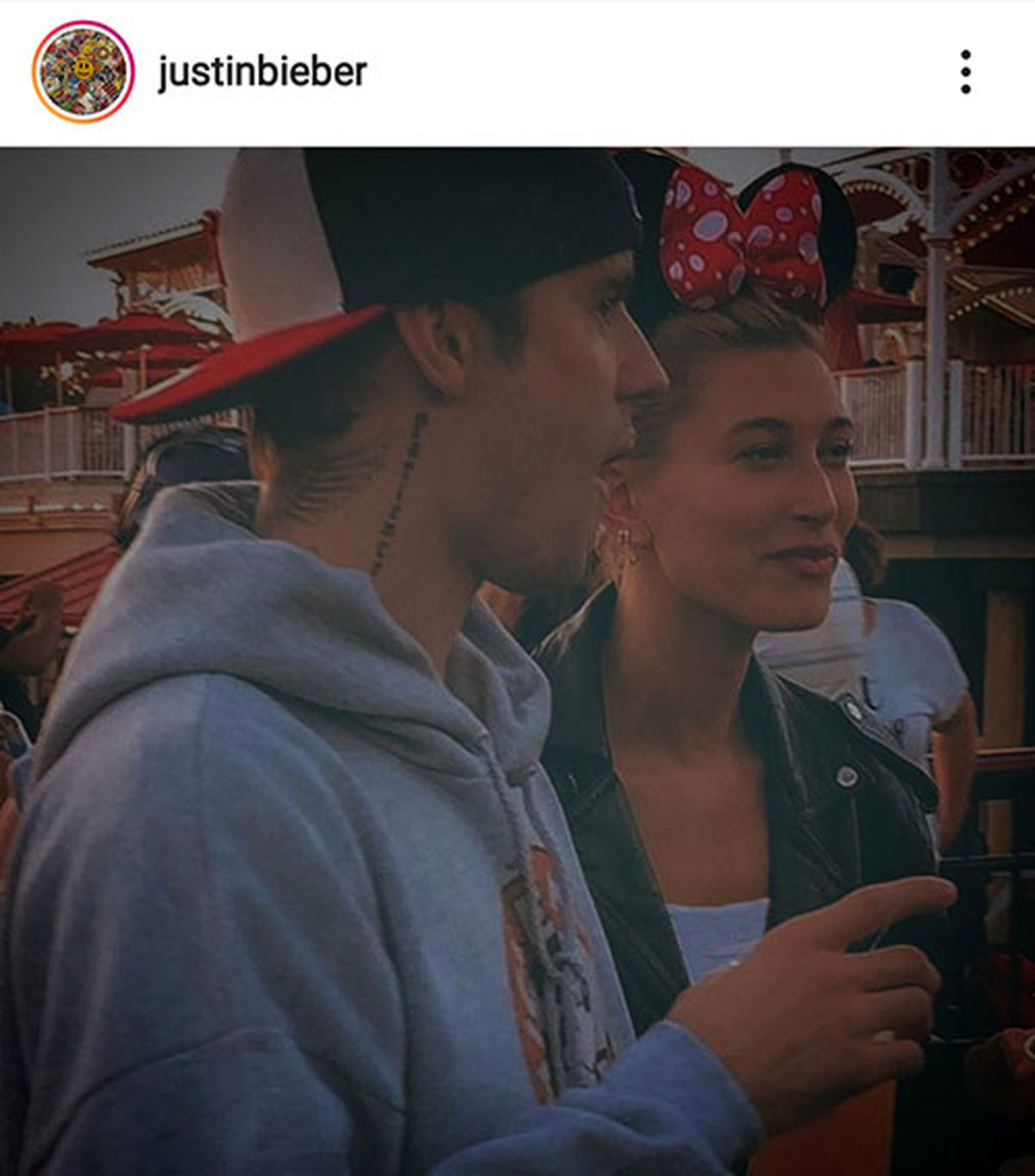Viewport: 1035px width, 1176px height.
Task: Open the post photo
Action: click(x=517, y=660)
